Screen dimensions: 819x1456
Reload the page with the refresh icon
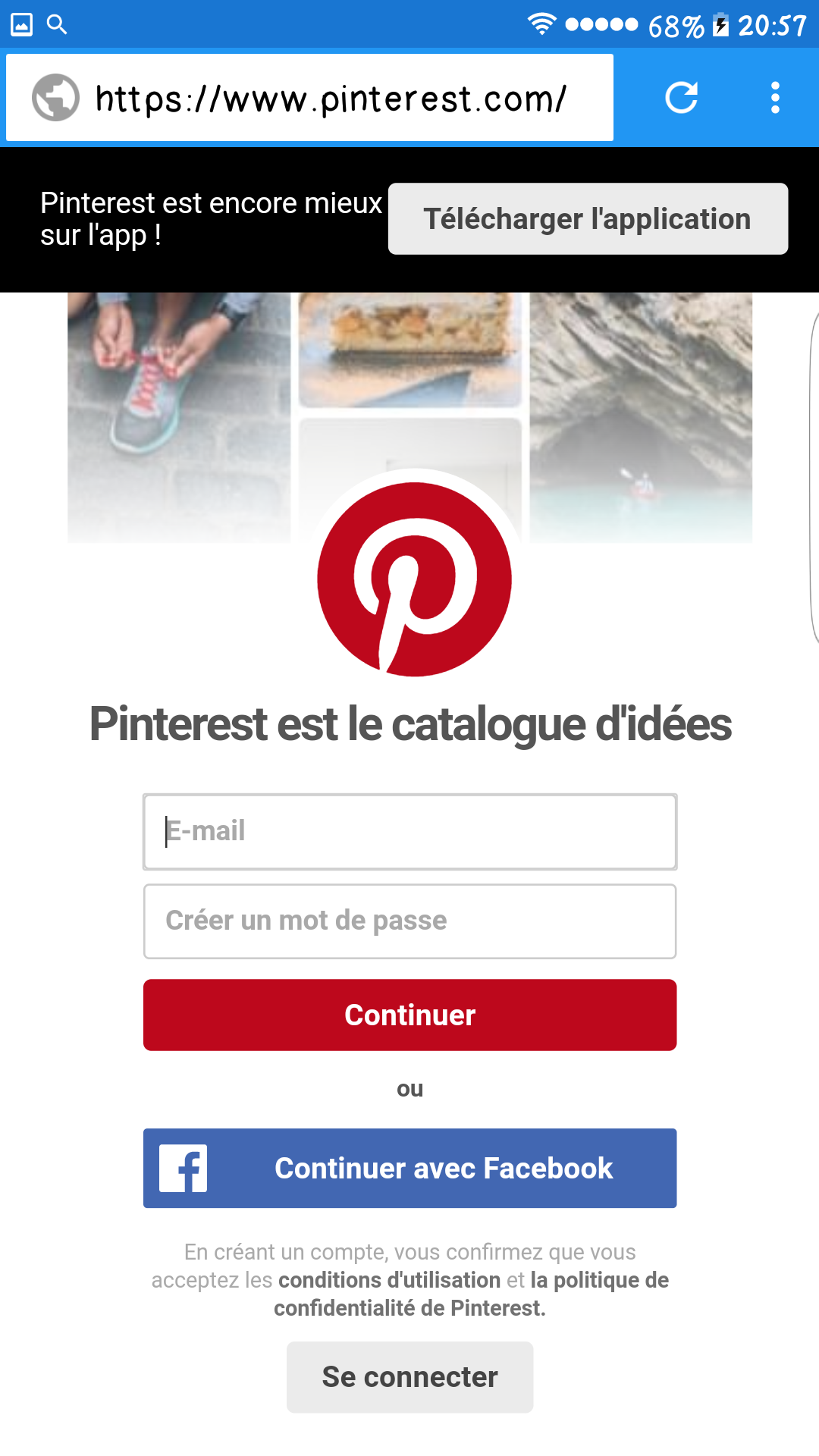(681, 98)
